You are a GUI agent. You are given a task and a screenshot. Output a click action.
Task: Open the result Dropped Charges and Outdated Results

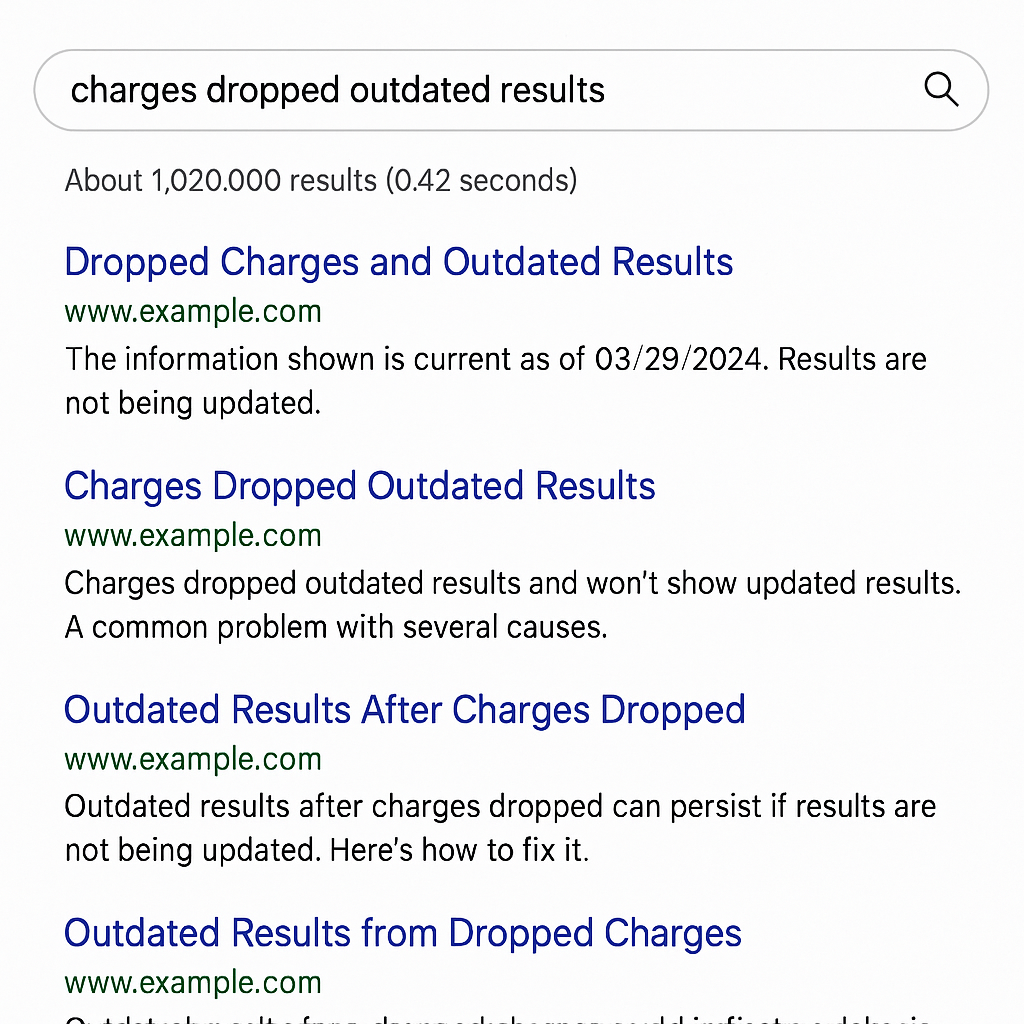(398, 262)
